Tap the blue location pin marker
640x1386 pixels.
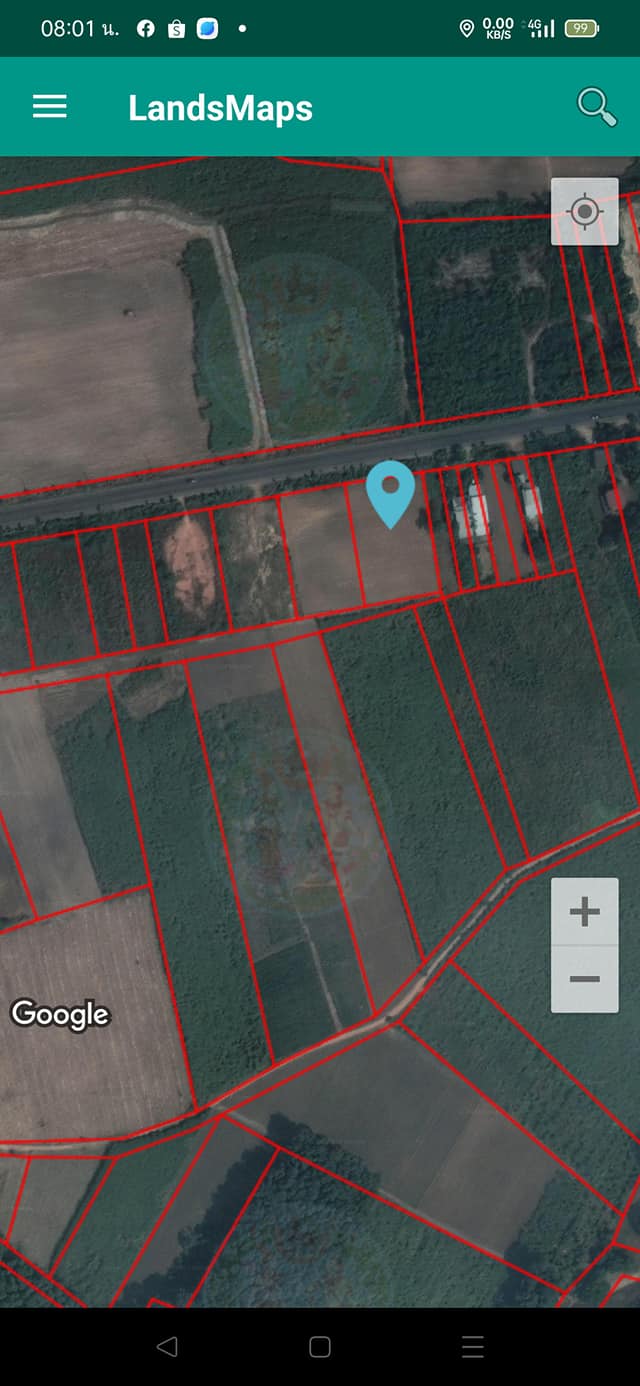coord(390,494)
